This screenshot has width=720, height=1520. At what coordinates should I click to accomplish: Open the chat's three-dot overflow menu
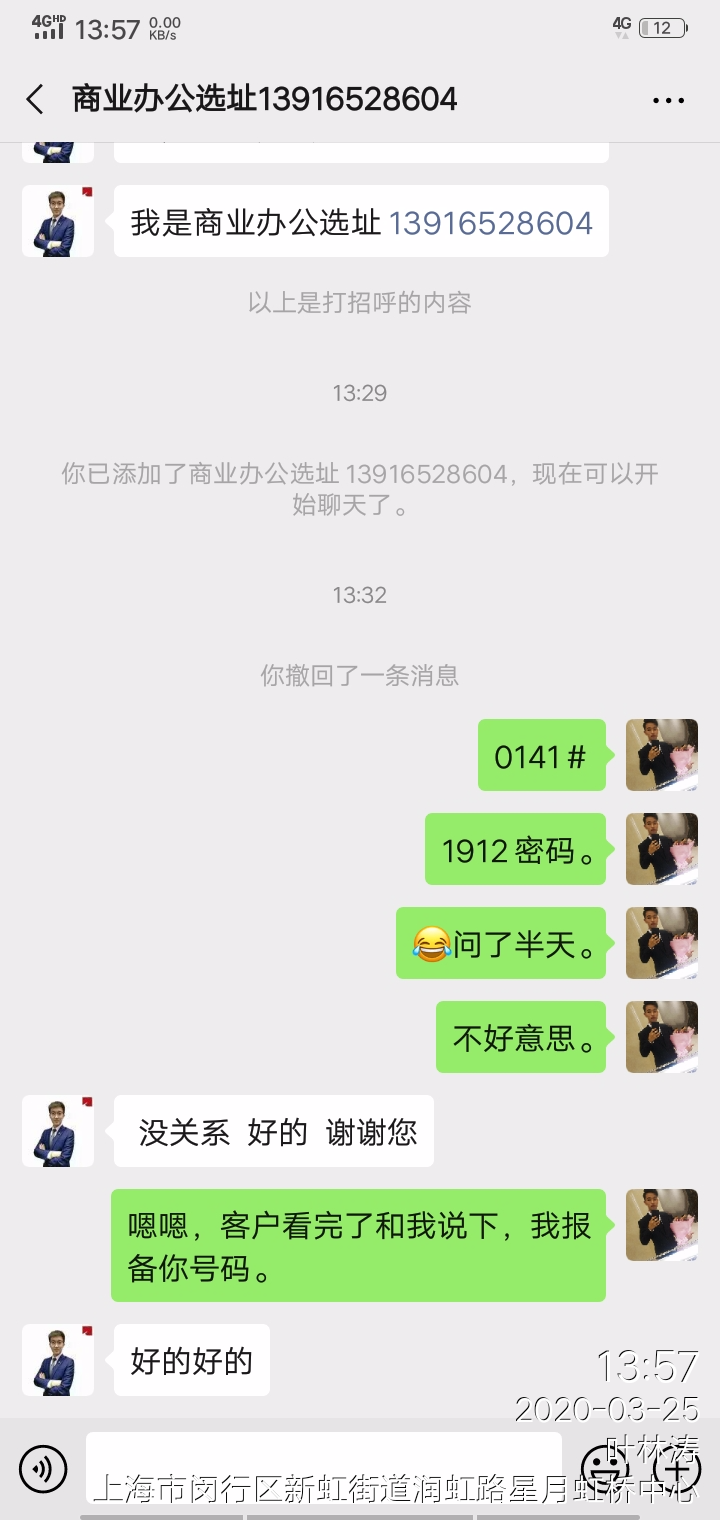pos(667,100)
